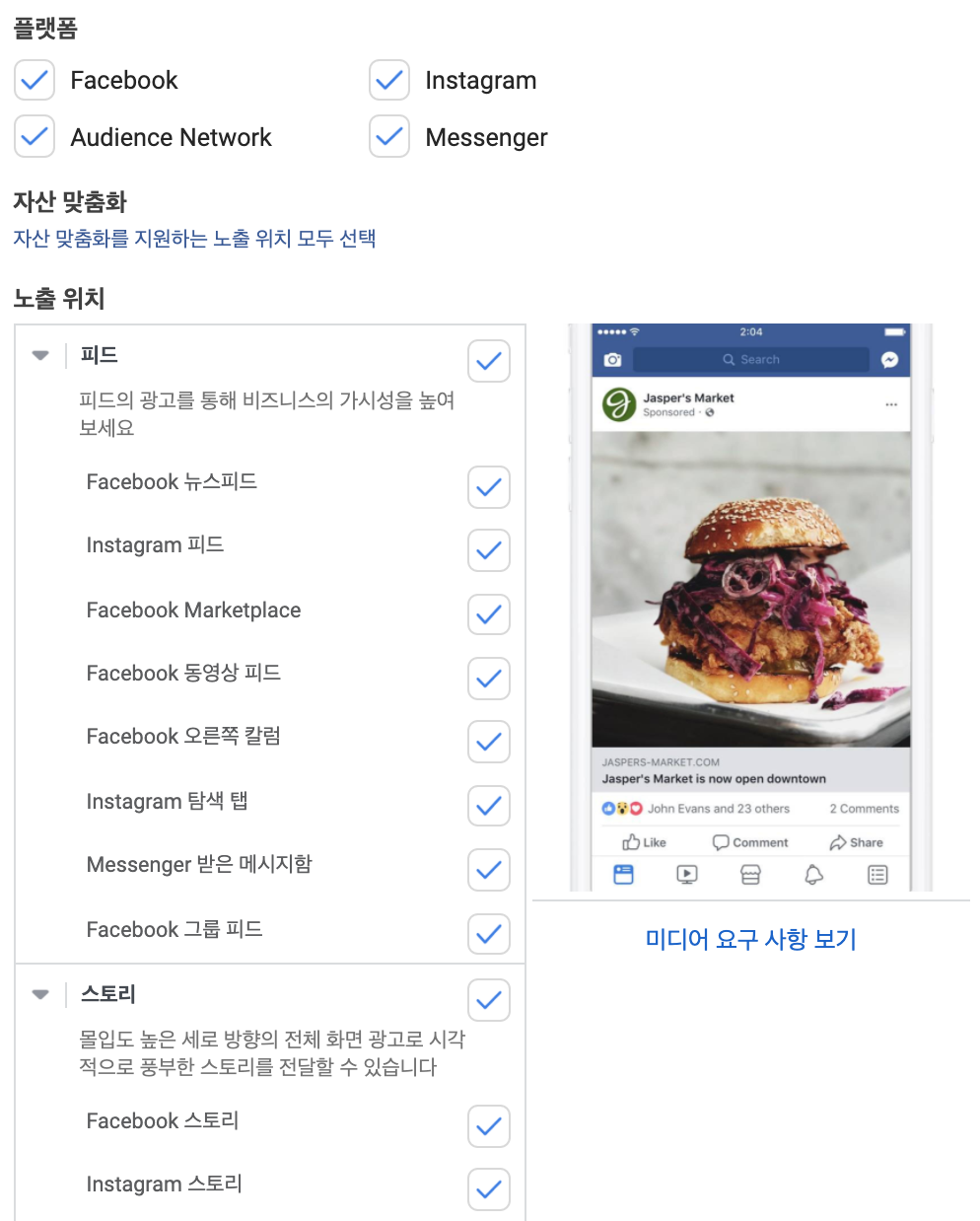Collapse the 피드 section arrow

(x=40, y=355)
